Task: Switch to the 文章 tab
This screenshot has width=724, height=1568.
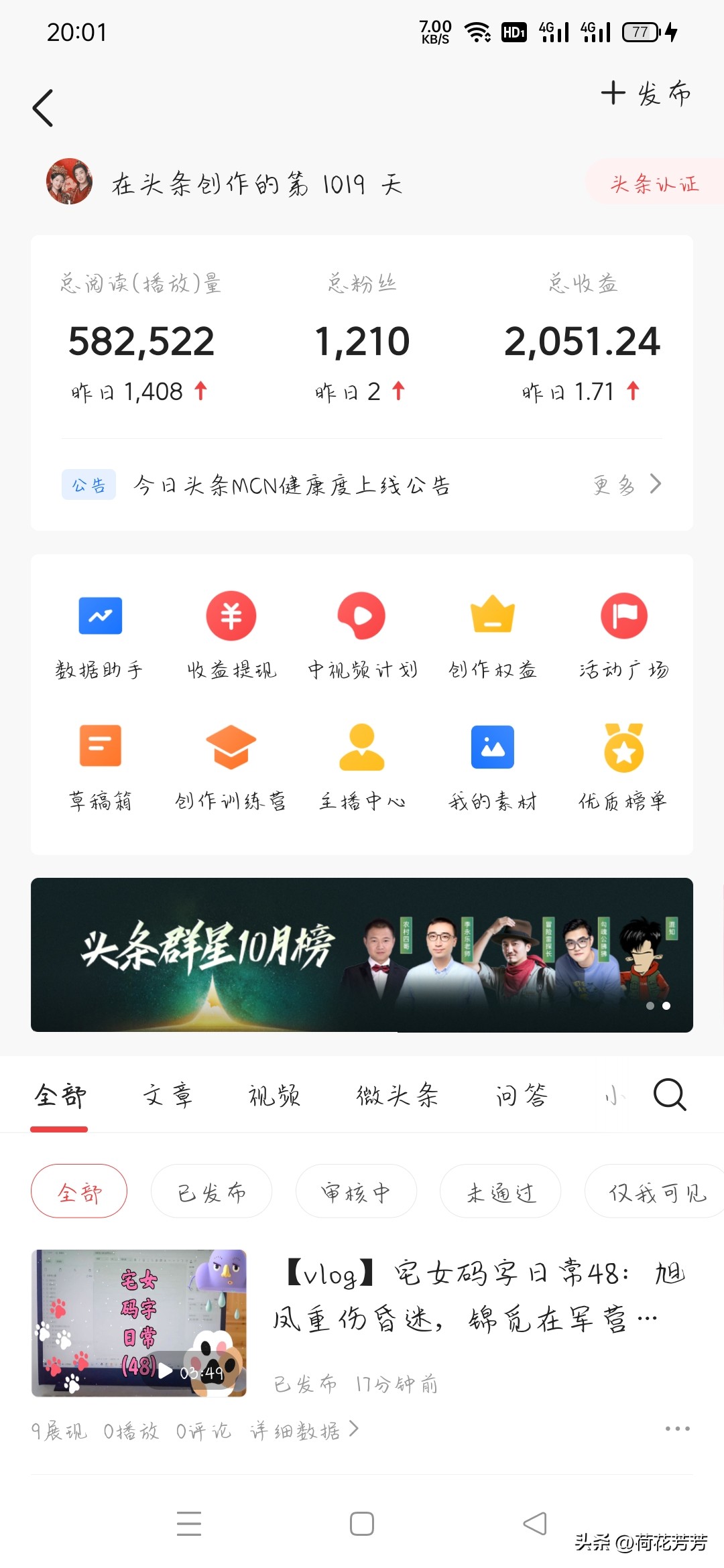Action: (x=168, y=1094)
